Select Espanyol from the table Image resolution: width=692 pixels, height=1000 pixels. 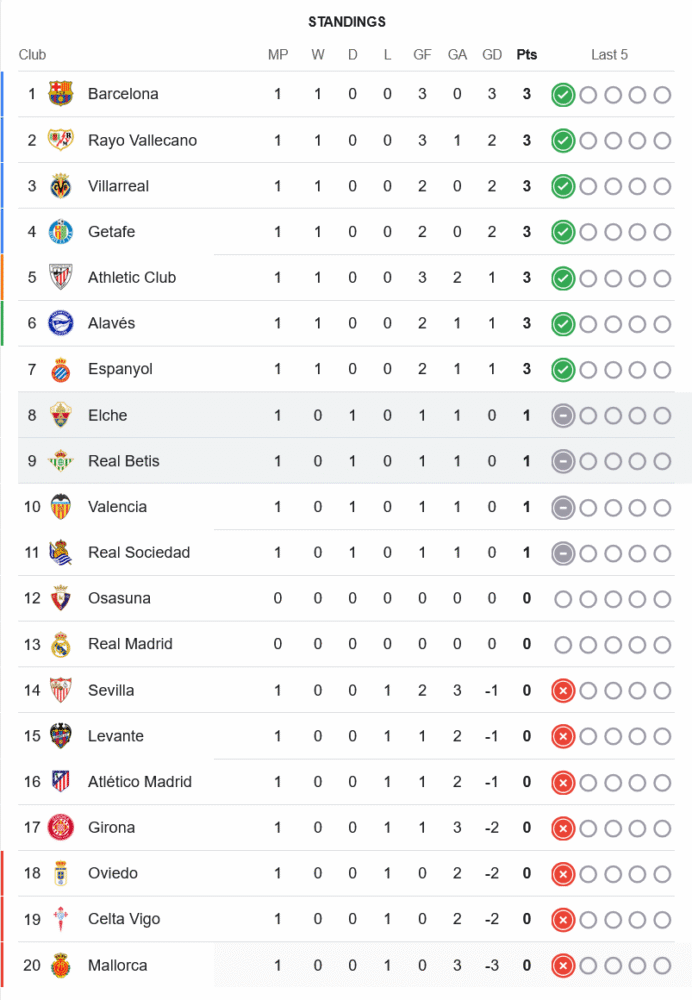pos(120,370)
